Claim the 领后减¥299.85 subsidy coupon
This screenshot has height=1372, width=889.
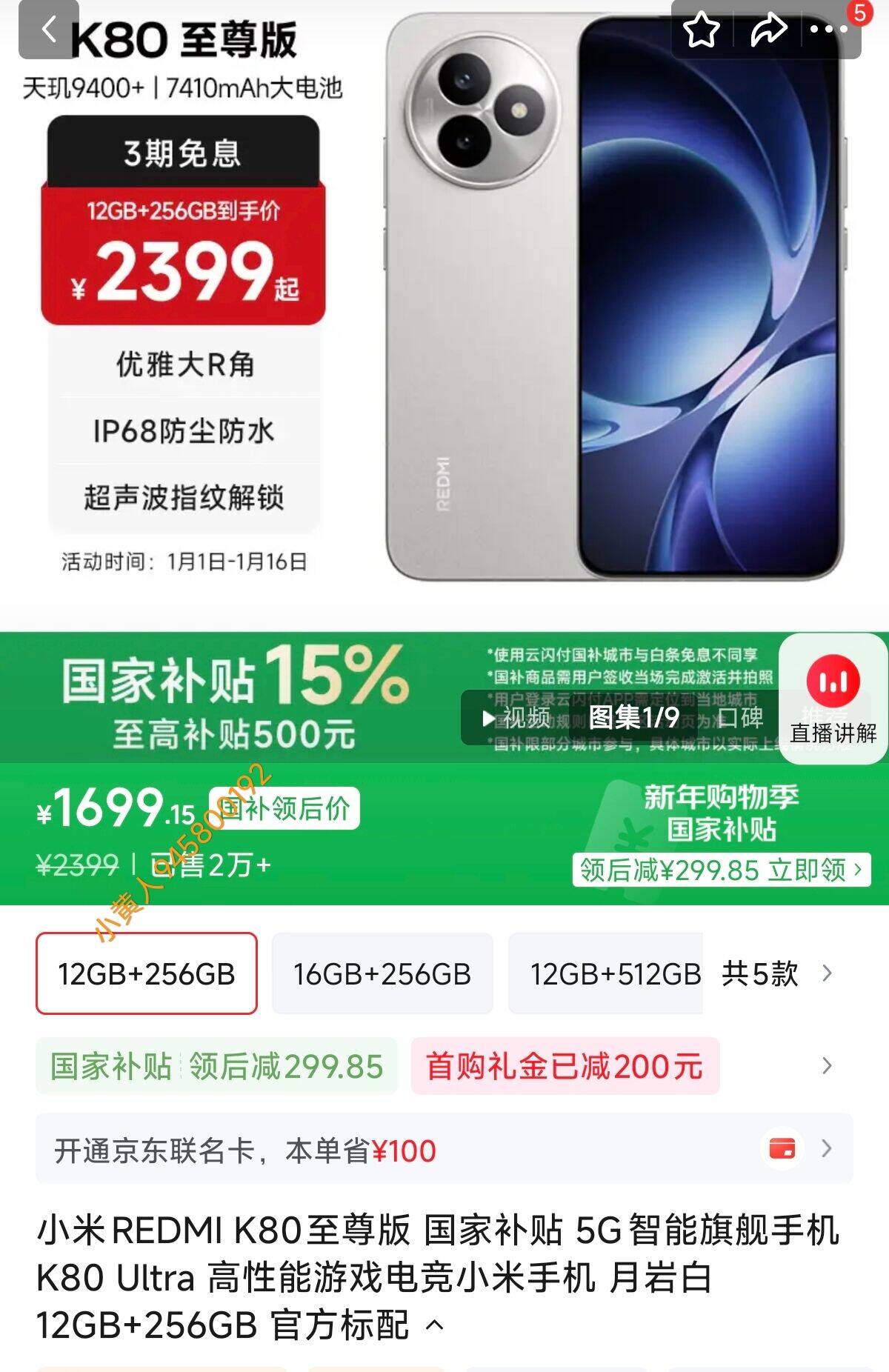[x=721, y=870]
